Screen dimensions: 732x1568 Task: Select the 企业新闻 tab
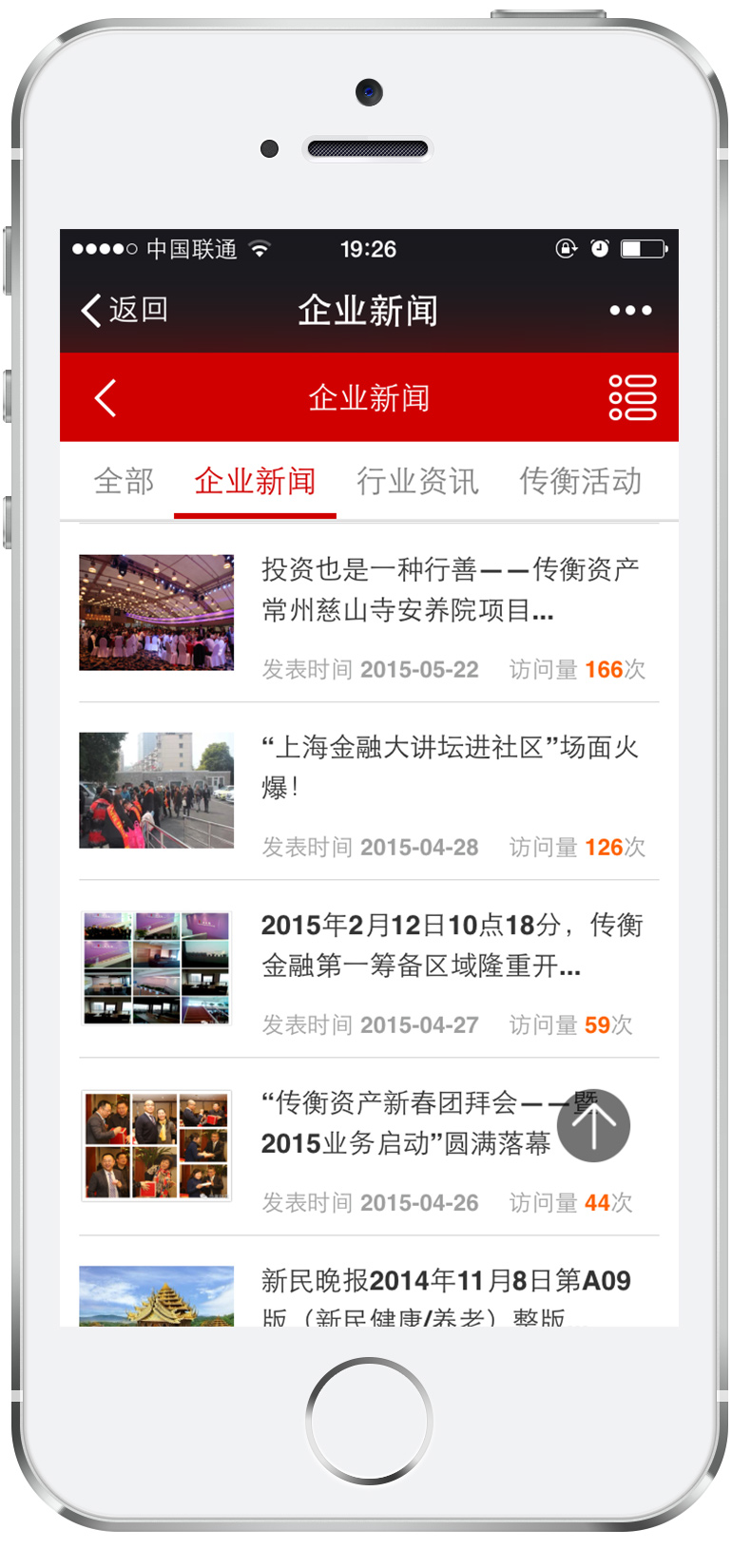(x=255, y=481)
